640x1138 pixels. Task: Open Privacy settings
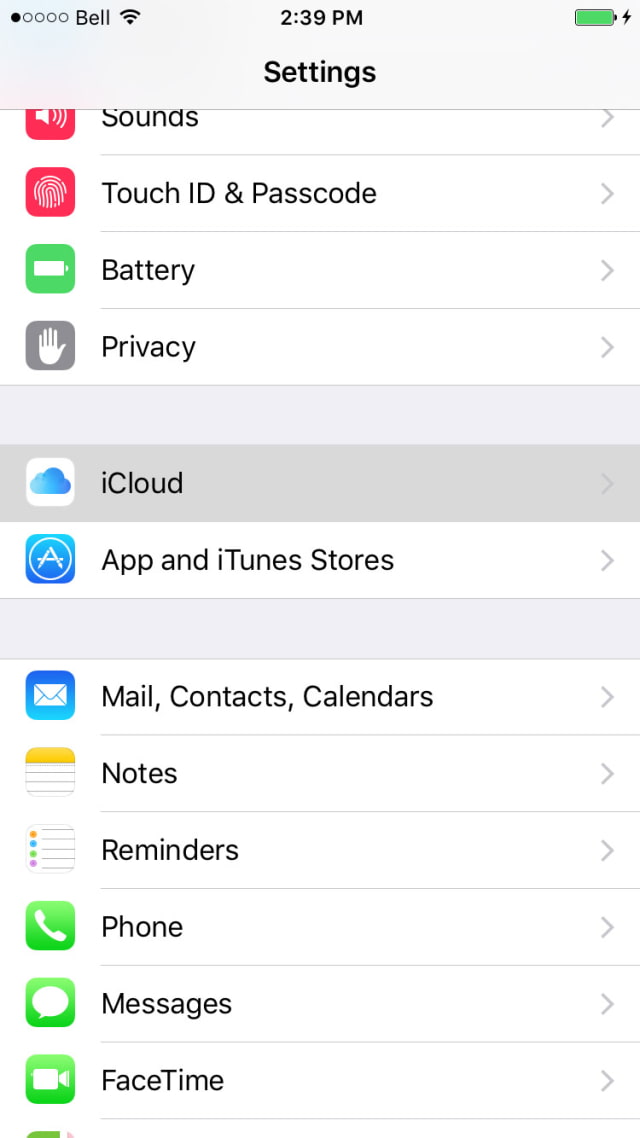pyautogui.click(x=320, y=347)
